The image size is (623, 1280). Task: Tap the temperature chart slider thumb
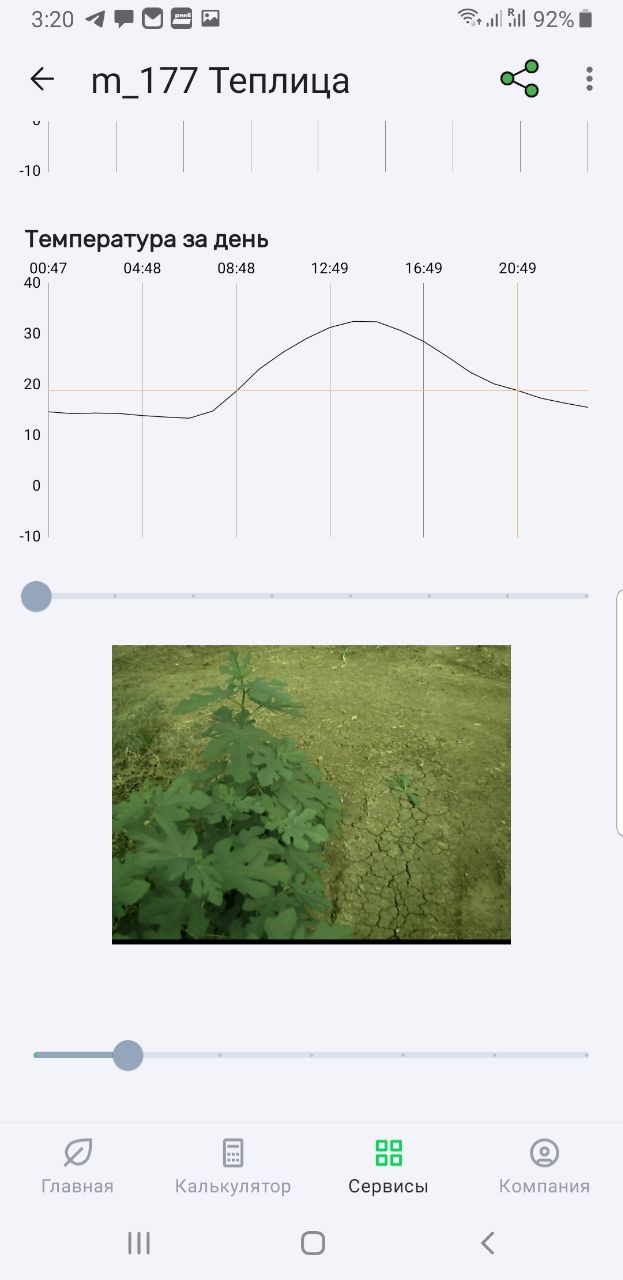(36, 597)
